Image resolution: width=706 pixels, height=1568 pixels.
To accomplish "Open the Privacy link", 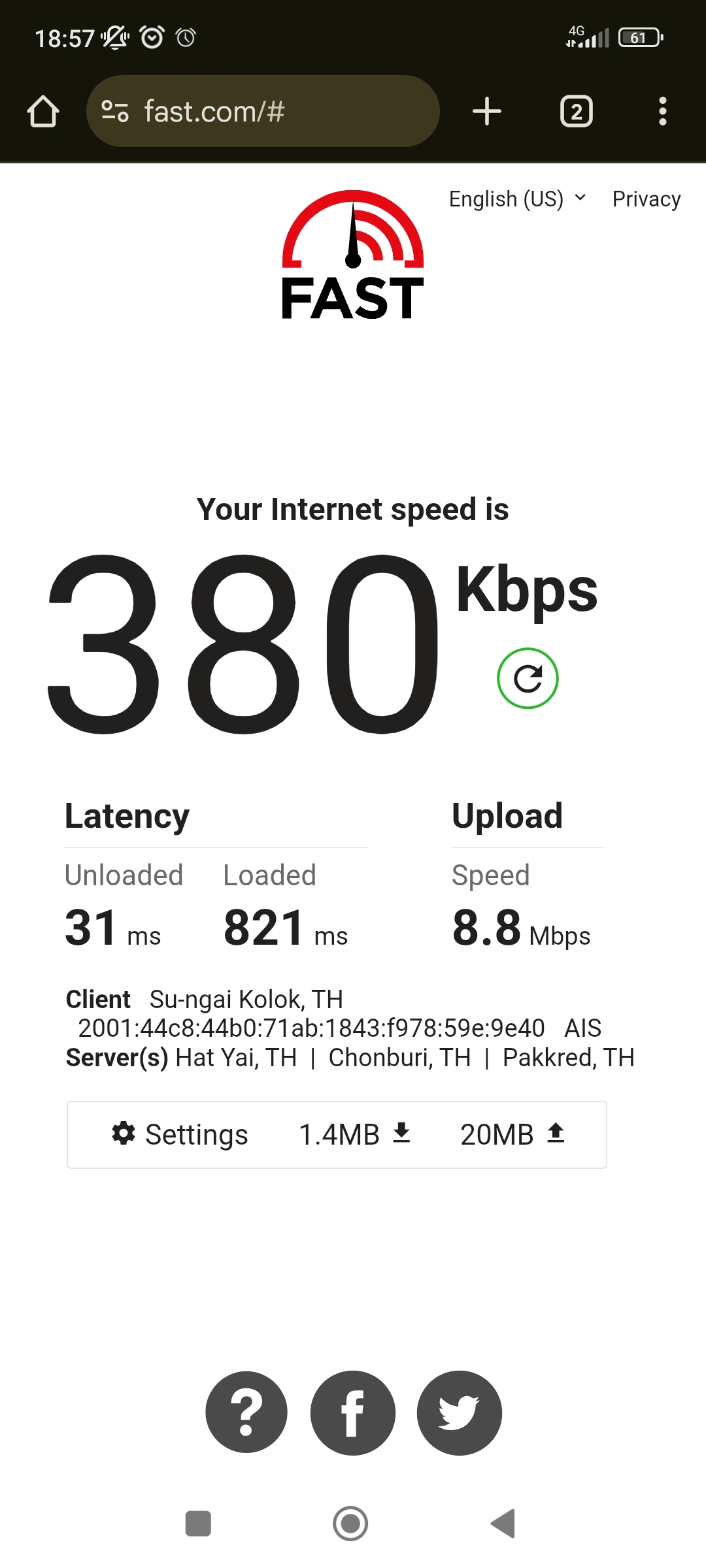I will pyautogui.click(x=647, y=199).
